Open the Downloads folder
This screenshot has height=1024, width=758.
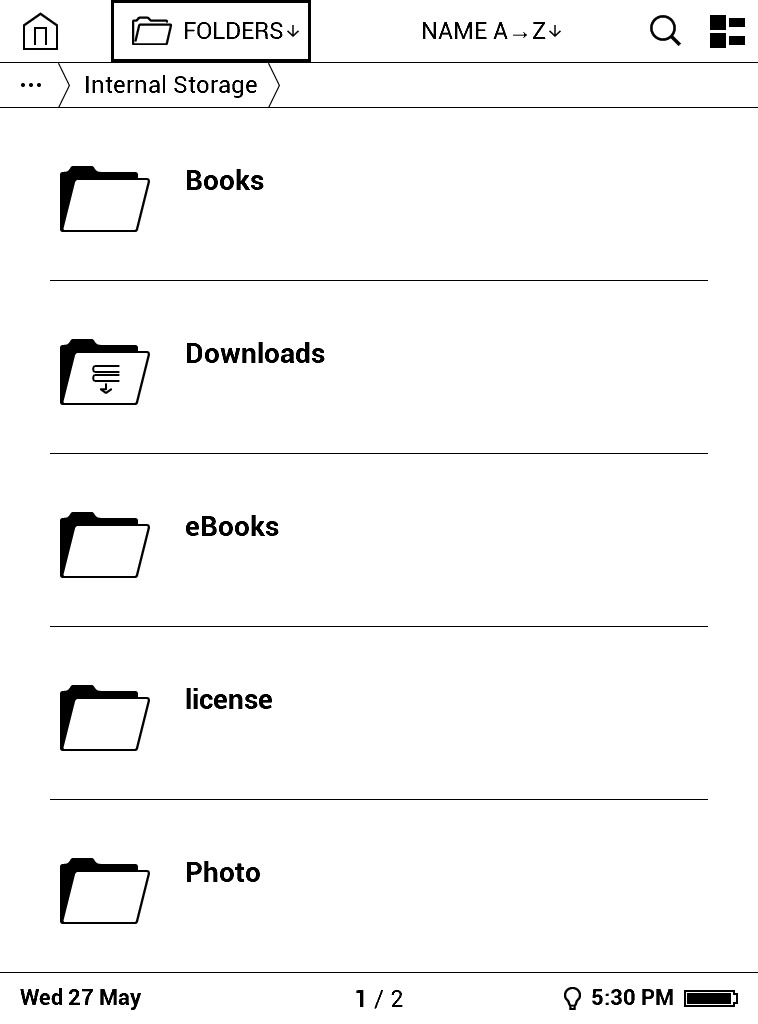(x=254, y=354)
